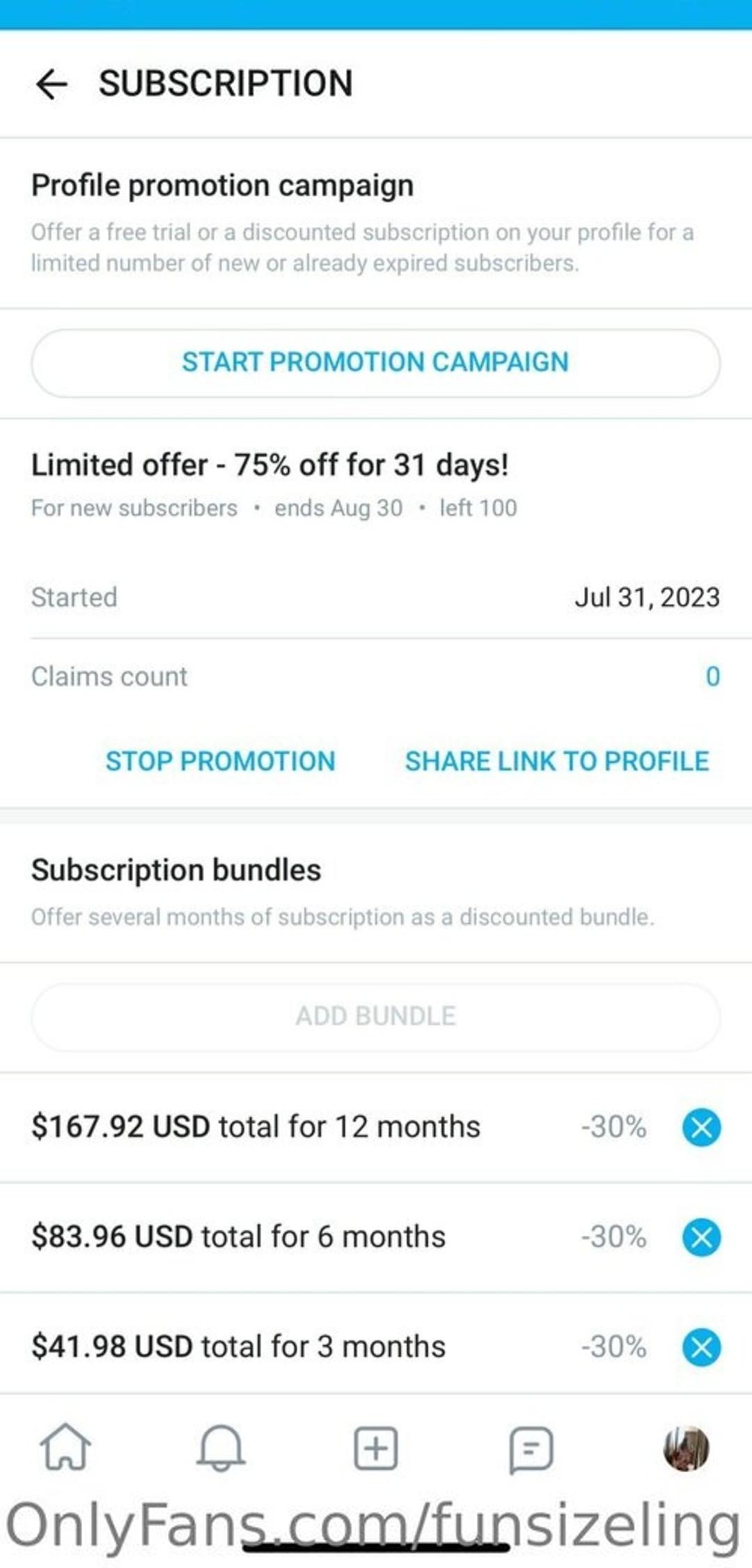Screen dimensions: 752x1568
Task: Create a new post
Action: point(376,1448)
